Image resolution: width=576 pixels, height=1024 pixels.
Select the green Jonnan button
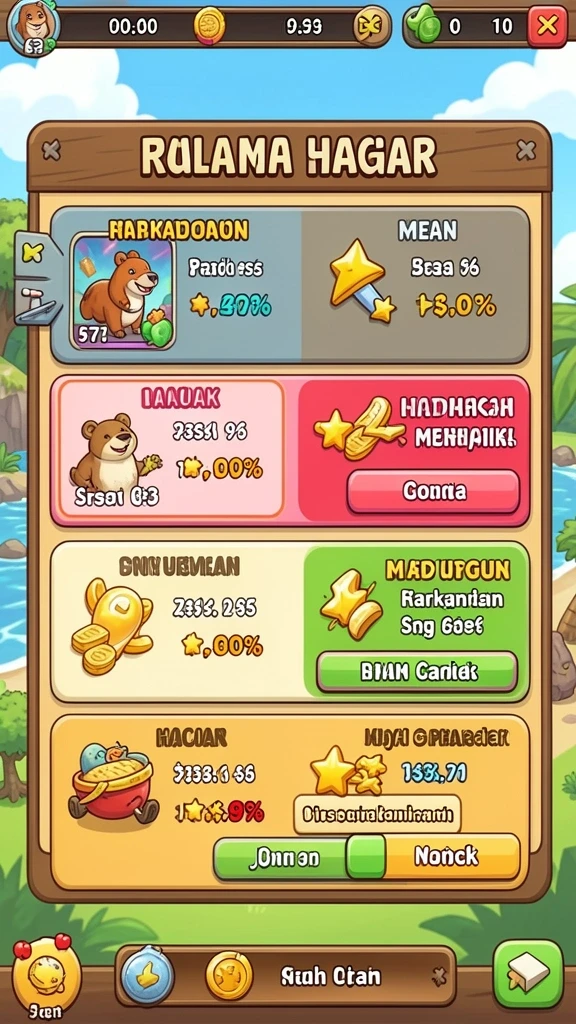click(282, 857)
